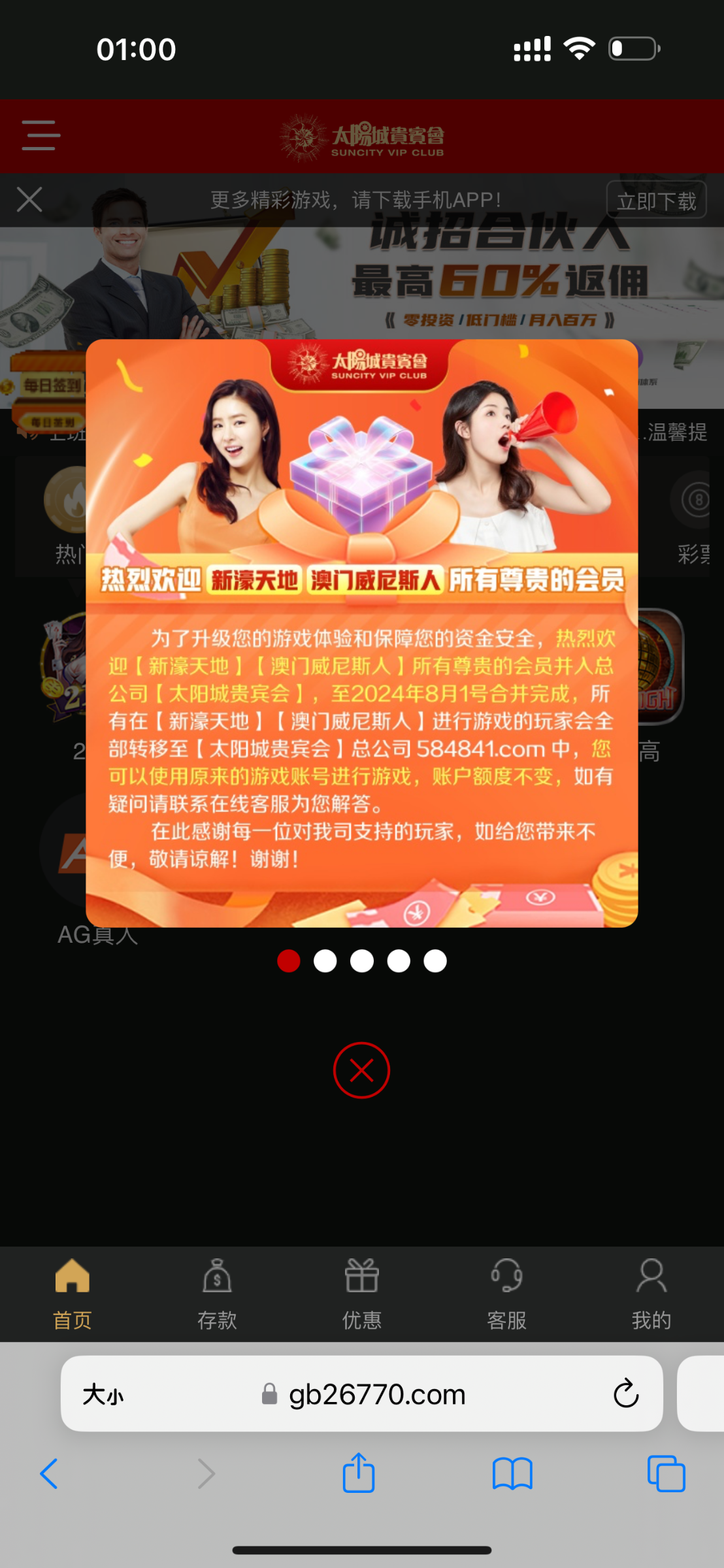Jump to the last popup slide dot
The width and height of the screenshot is (724, 1568).
click(435, 961)
